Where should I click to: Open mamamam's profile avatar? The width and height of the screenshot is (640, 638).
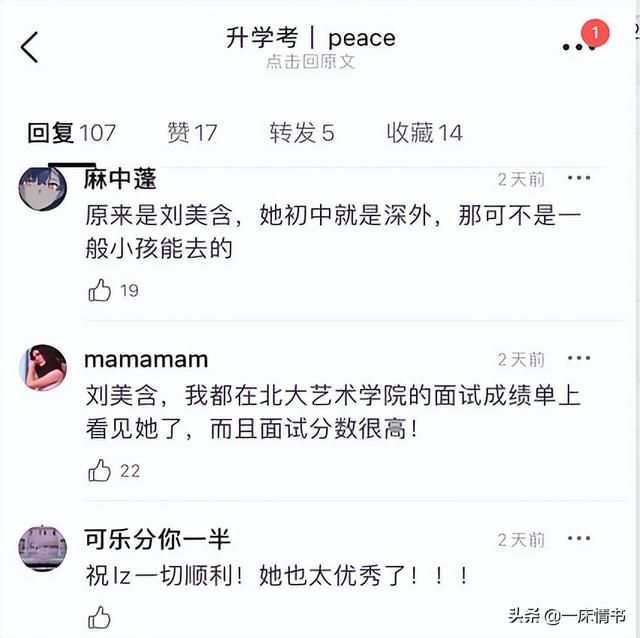(x=42, y=367)
